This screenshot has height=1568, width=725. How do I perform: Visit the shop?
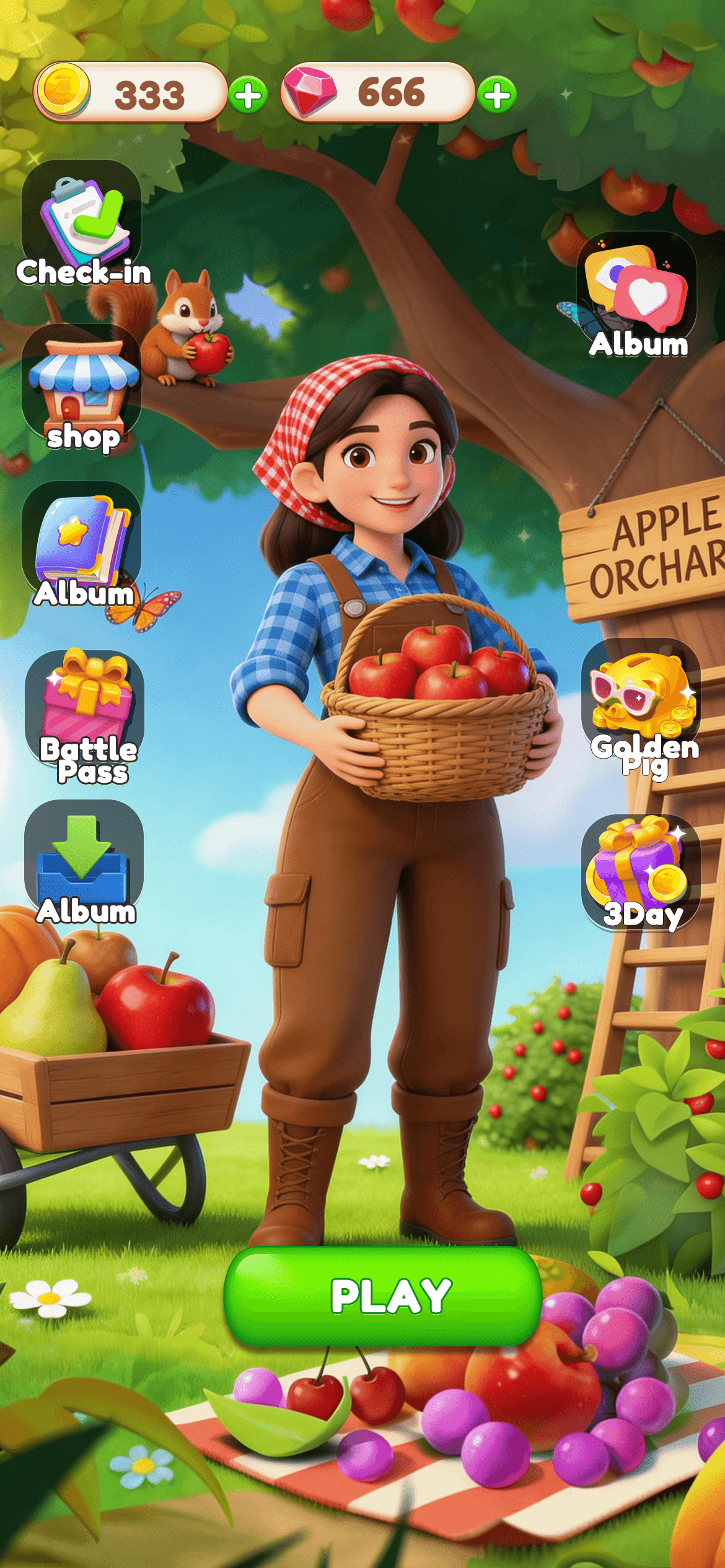click(x=82, y=388)
